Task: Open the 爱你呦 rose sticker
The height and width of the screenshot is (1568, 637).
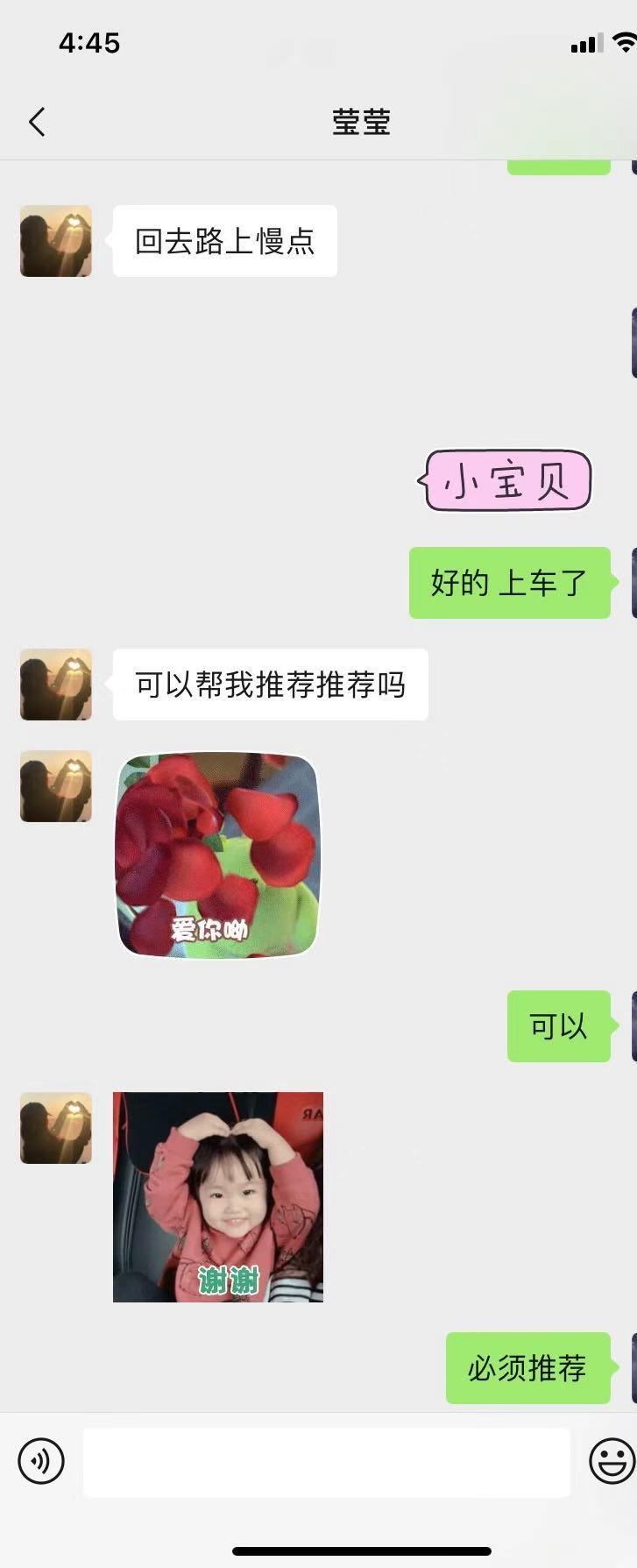Action: coord(218,855)
